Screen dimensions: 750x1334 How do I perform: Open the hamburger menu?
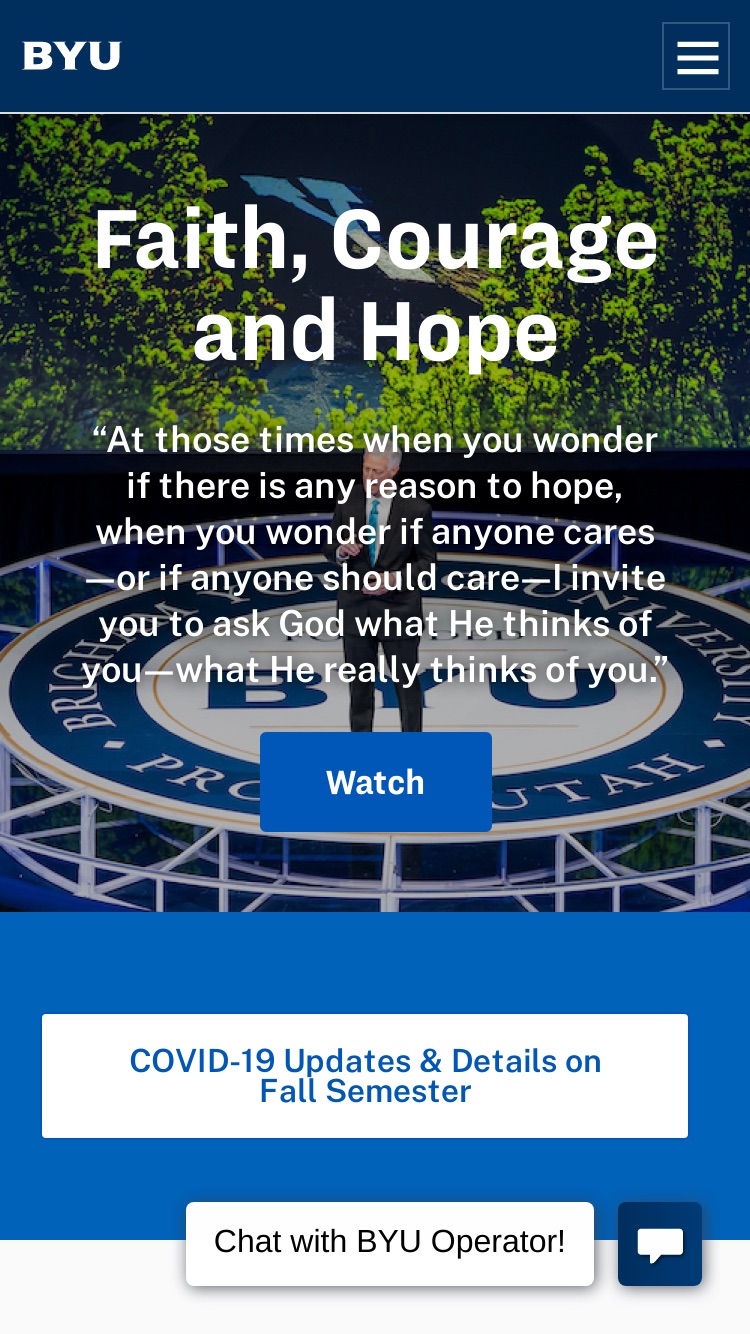pos(696,56)
